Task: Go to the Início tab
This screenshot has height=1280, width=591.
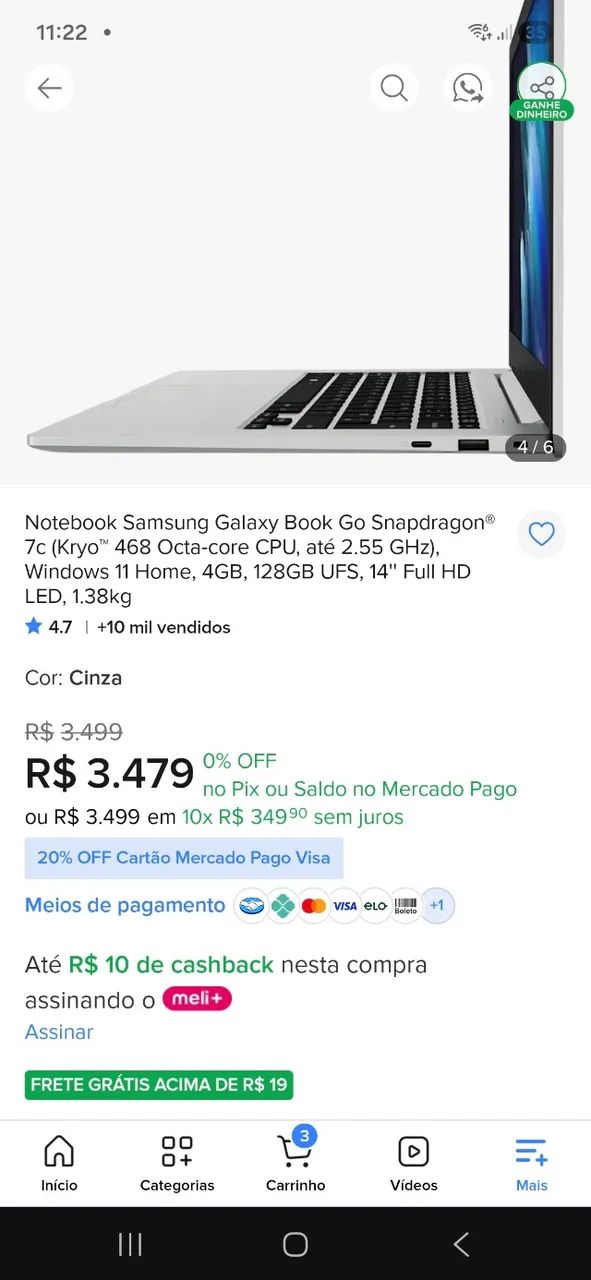Action: click(59, 1163)
